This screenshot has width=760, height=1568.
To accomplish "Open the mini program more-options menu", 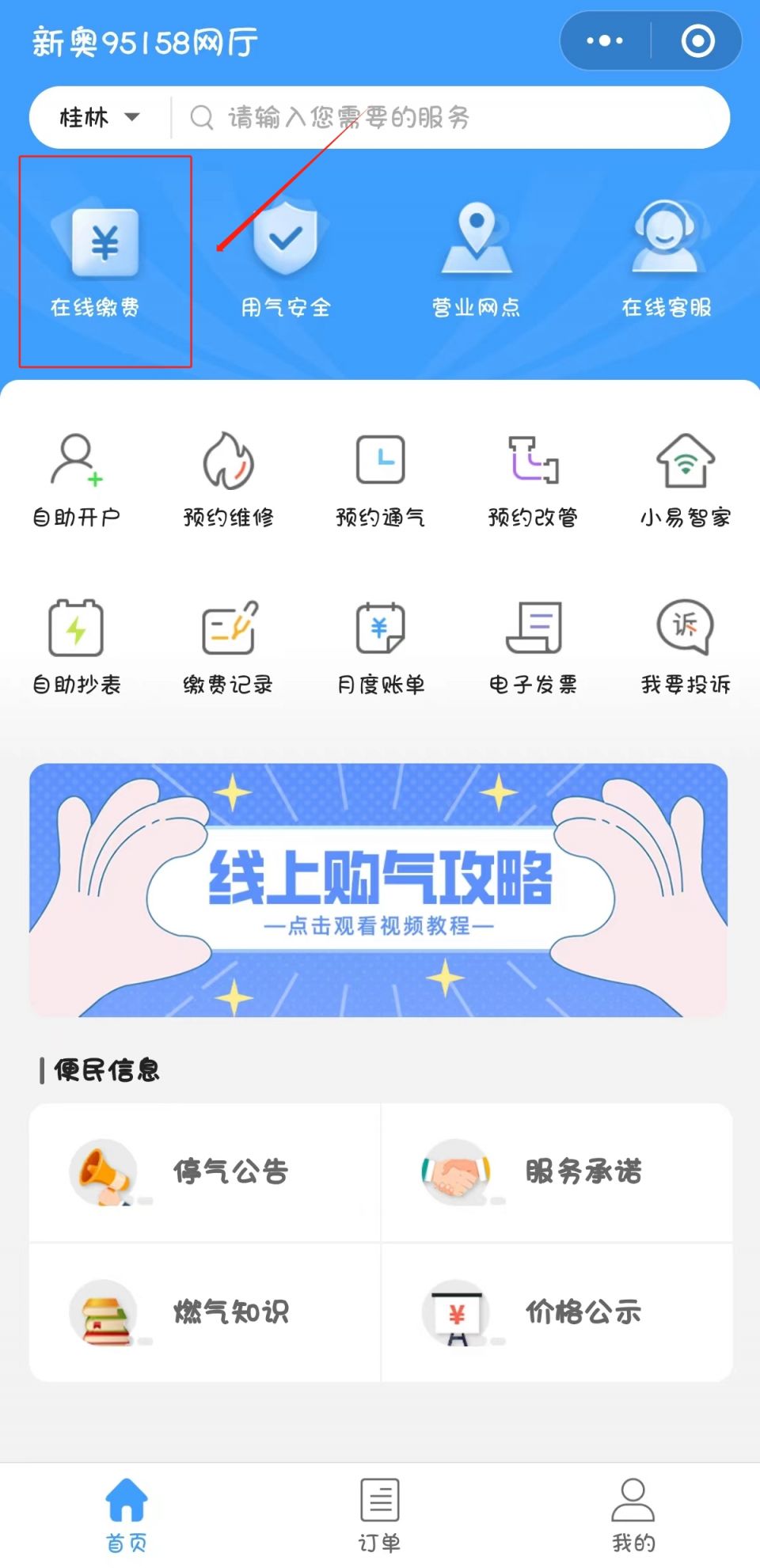I will coord(605,40).
